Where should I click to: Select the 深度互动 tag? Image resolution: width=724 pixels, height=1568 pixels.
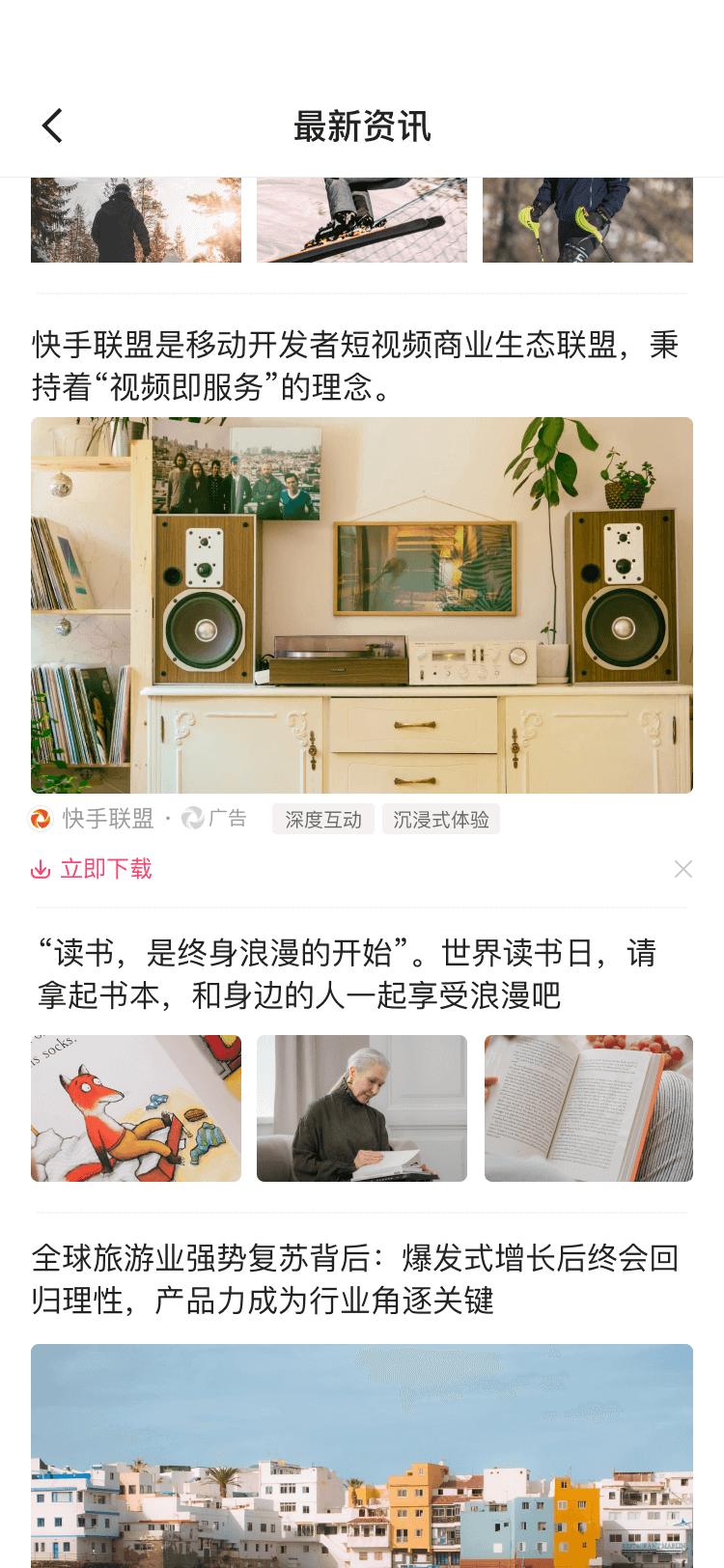(x=322, y=820)
